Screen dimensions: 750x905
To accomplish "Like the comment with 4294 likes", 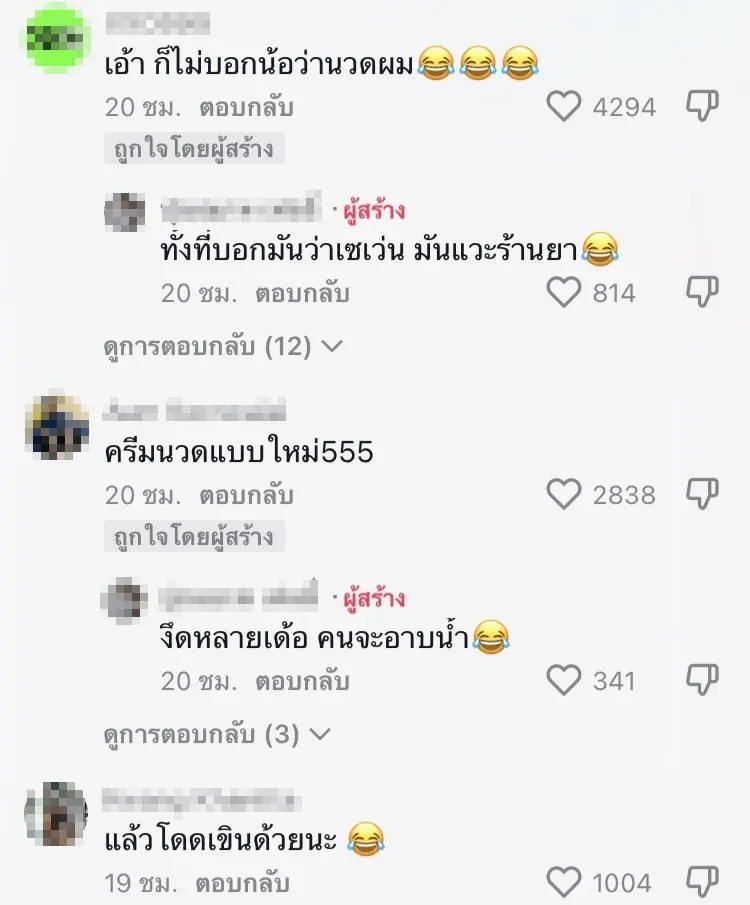I will point(565,106).
